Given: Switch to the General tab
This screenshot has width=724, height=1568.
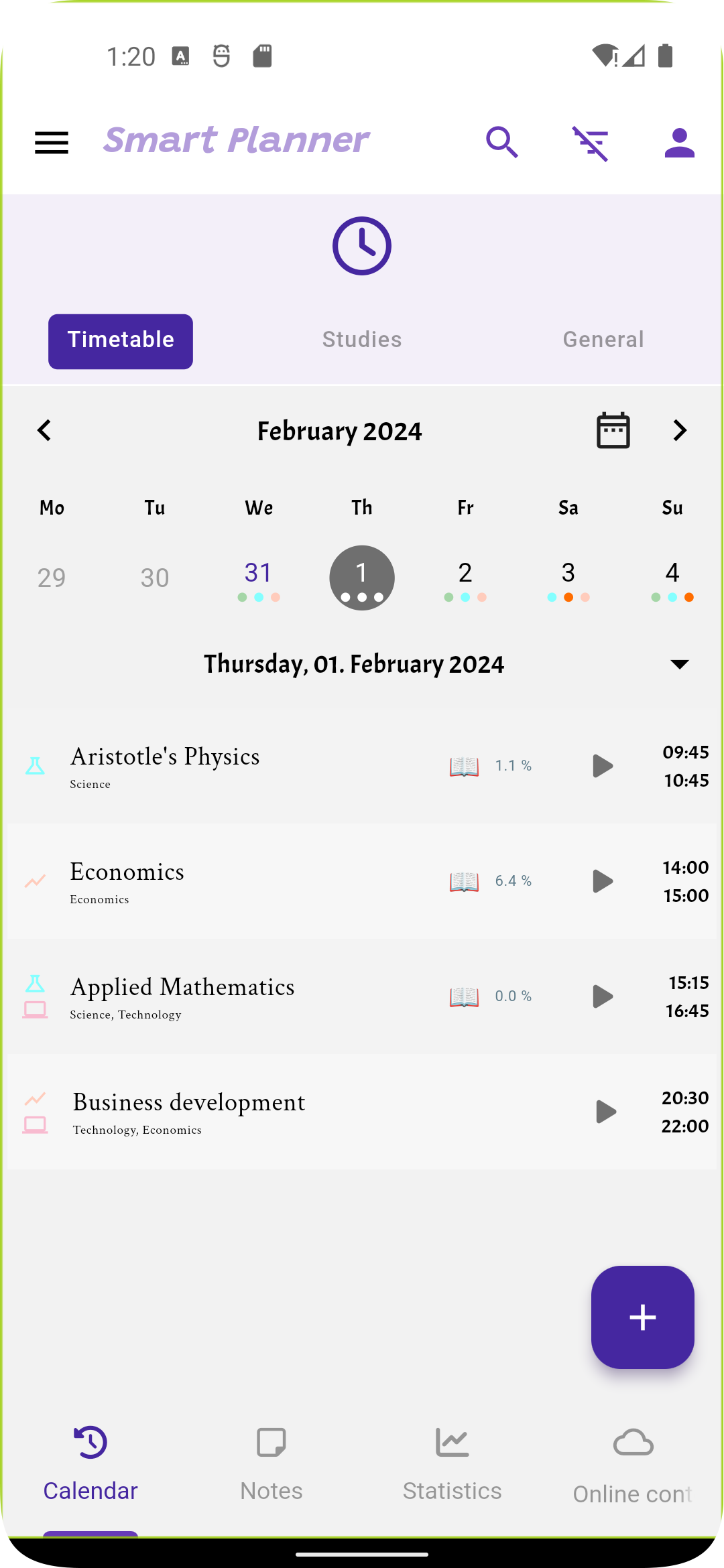Looking at the screenshot, I should click(603, 340).
